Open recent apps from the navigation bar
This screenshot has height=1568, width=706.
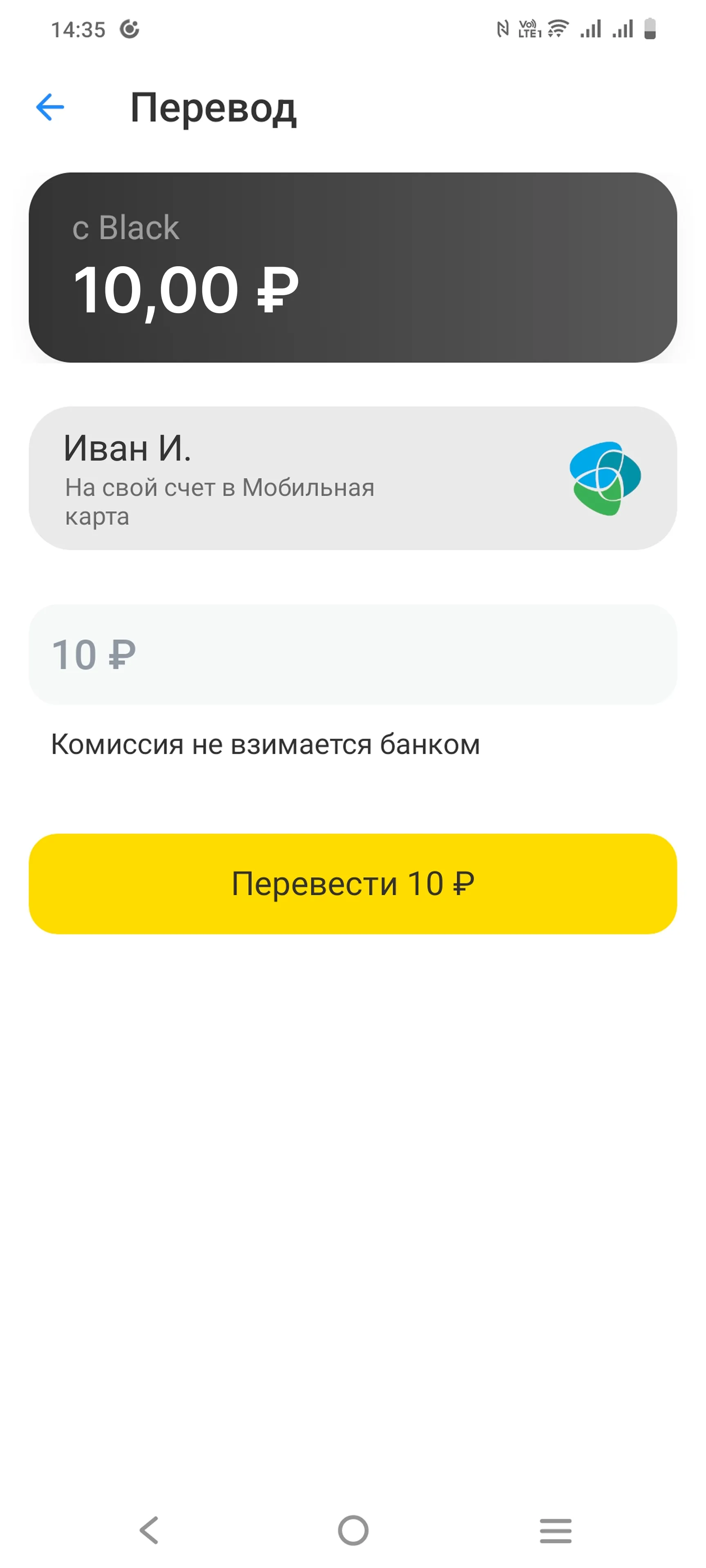(555, 1530)
